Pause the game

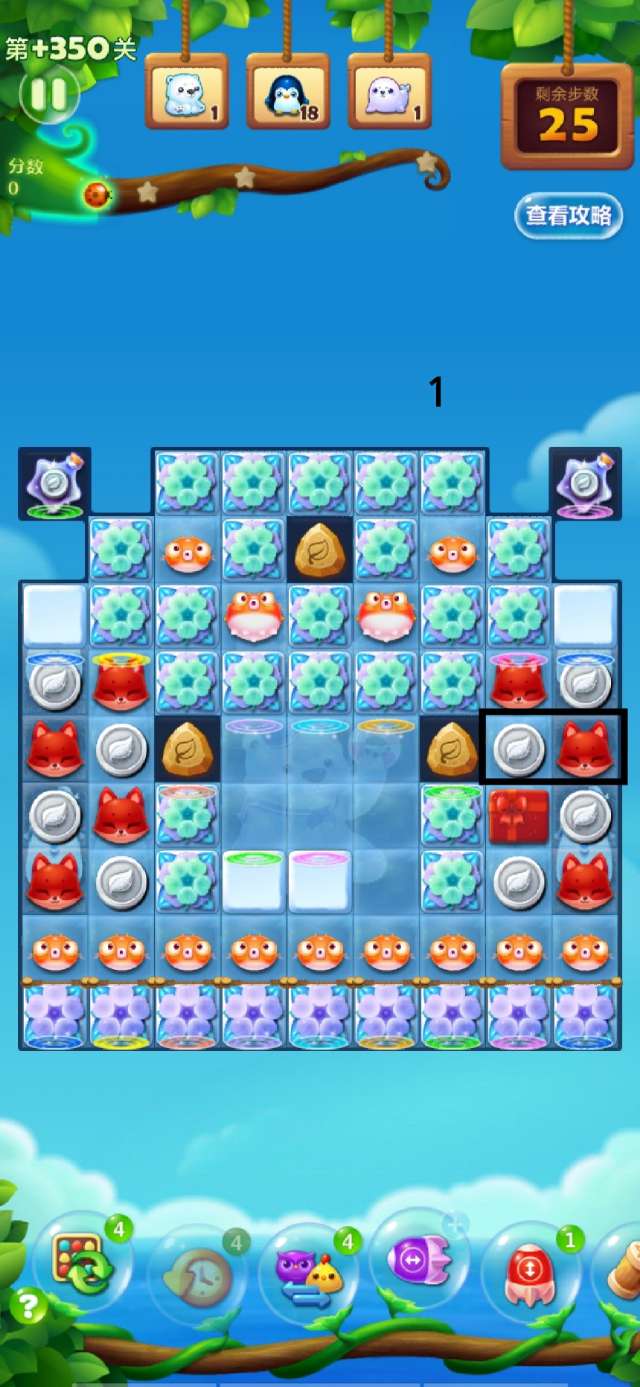(48, 95)
